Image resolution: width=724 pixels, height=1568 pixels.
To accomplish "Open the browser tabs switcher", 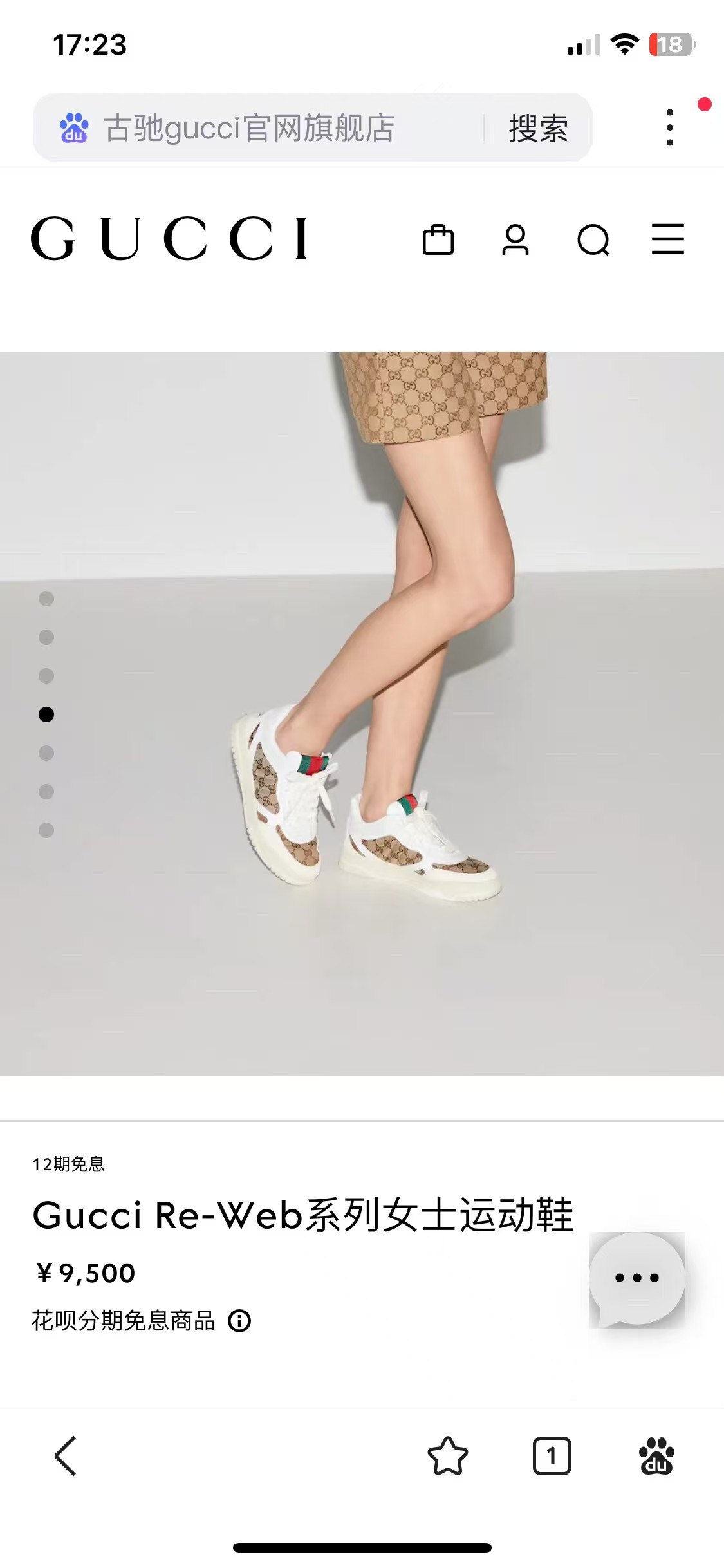I will pos(552,1456).
